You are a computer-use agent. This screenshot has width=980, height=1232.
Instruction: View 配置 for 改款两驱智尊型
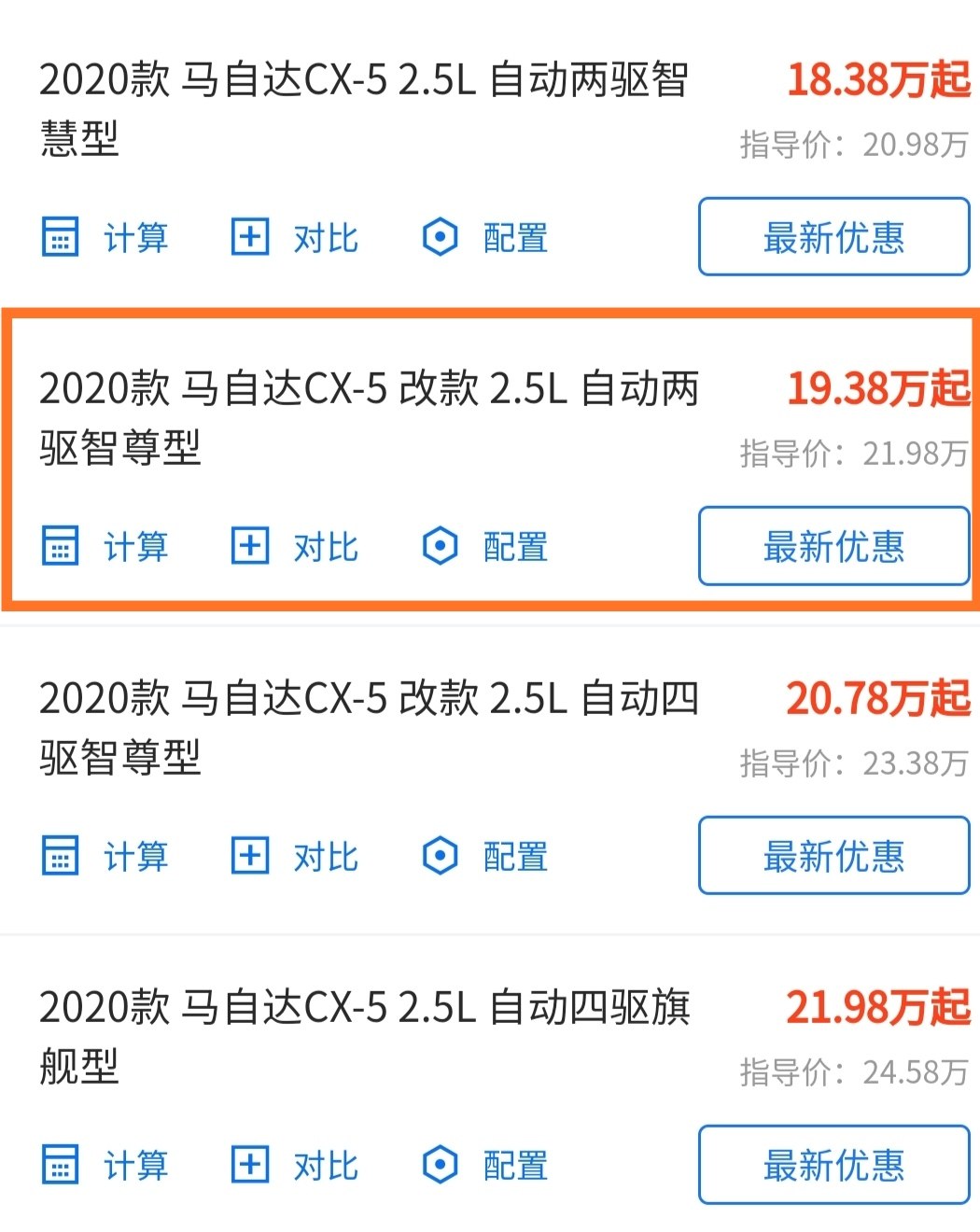tap(485, 546)
